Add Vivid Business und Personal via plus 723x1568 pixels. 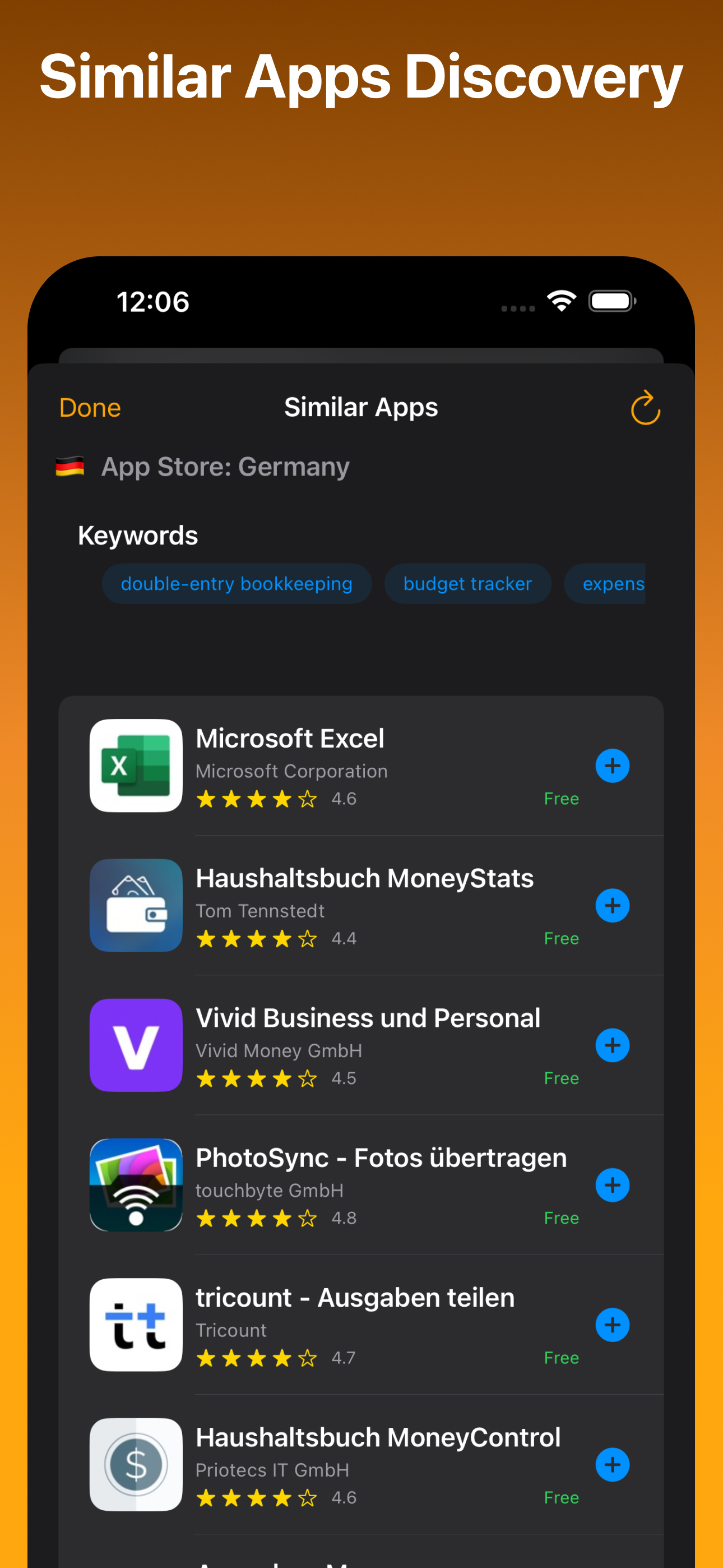(612, 1045)
